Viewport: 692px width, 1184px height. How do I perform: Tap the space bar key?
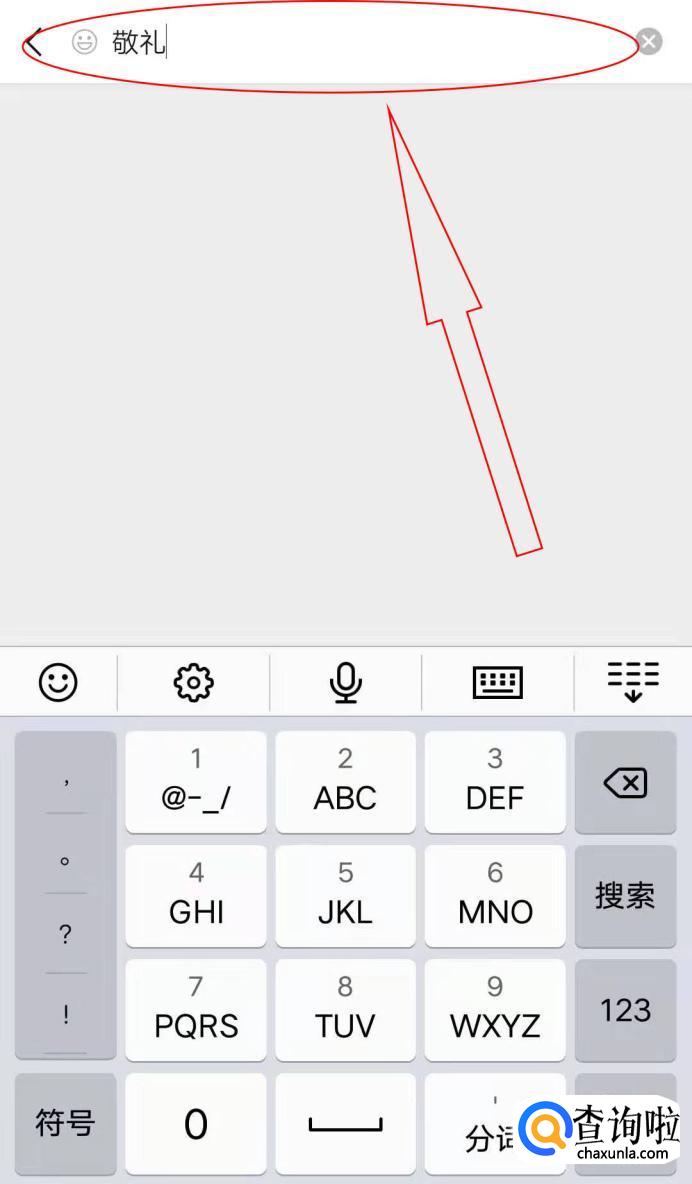pyautogui.click(x=345, y=1124)
